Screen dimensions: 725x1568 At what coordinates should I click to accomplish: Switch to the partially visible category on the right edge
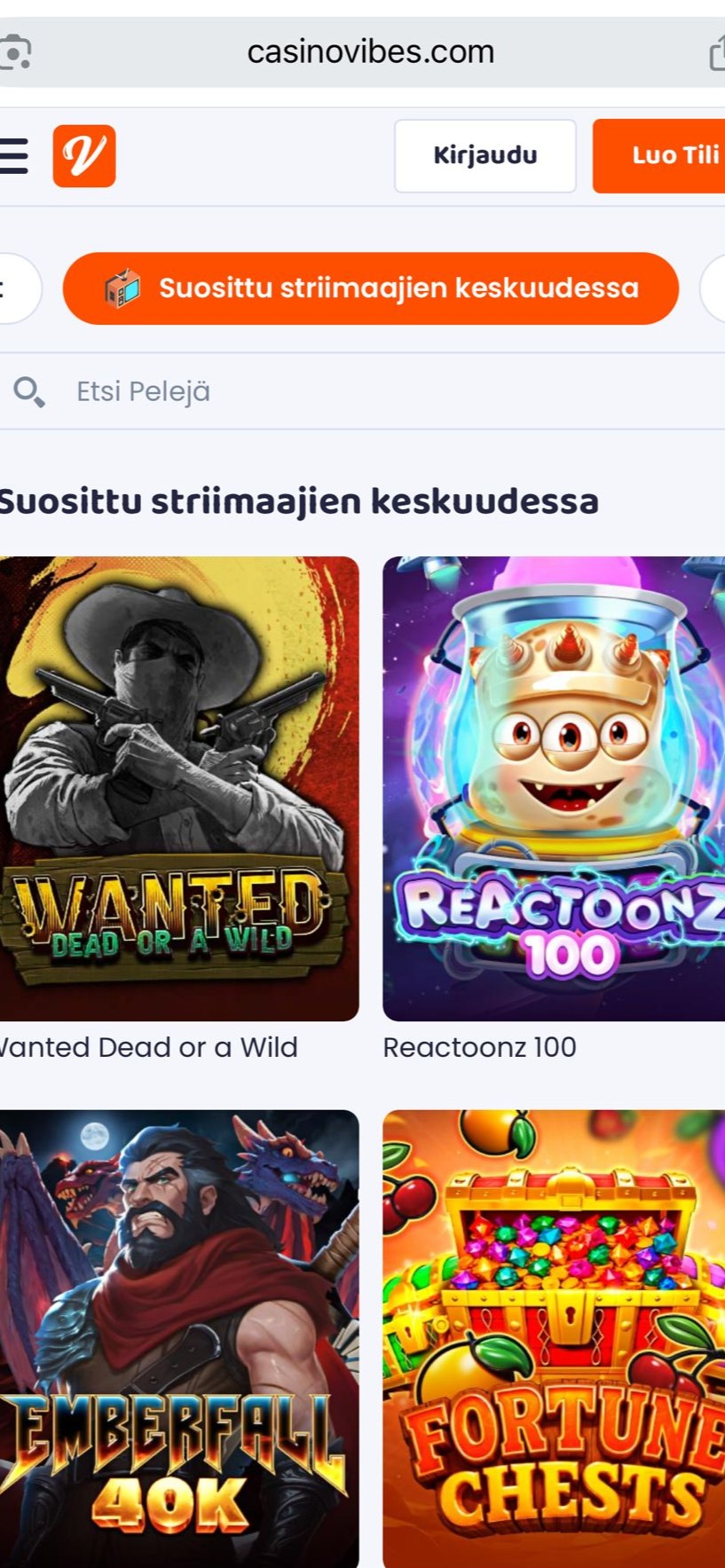click(715, 288)
